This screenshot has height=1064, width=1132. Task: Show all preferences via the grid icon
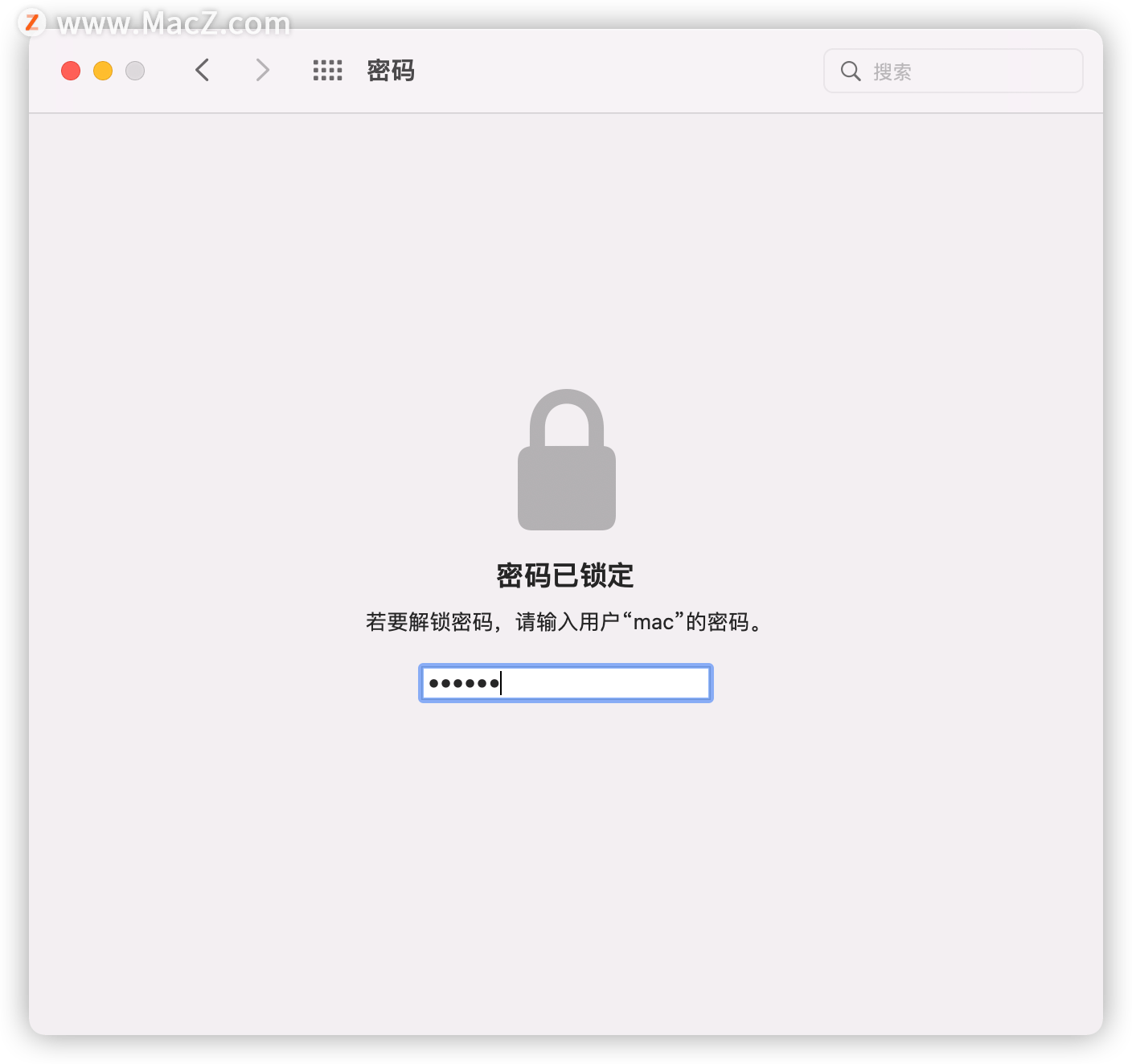327,71
